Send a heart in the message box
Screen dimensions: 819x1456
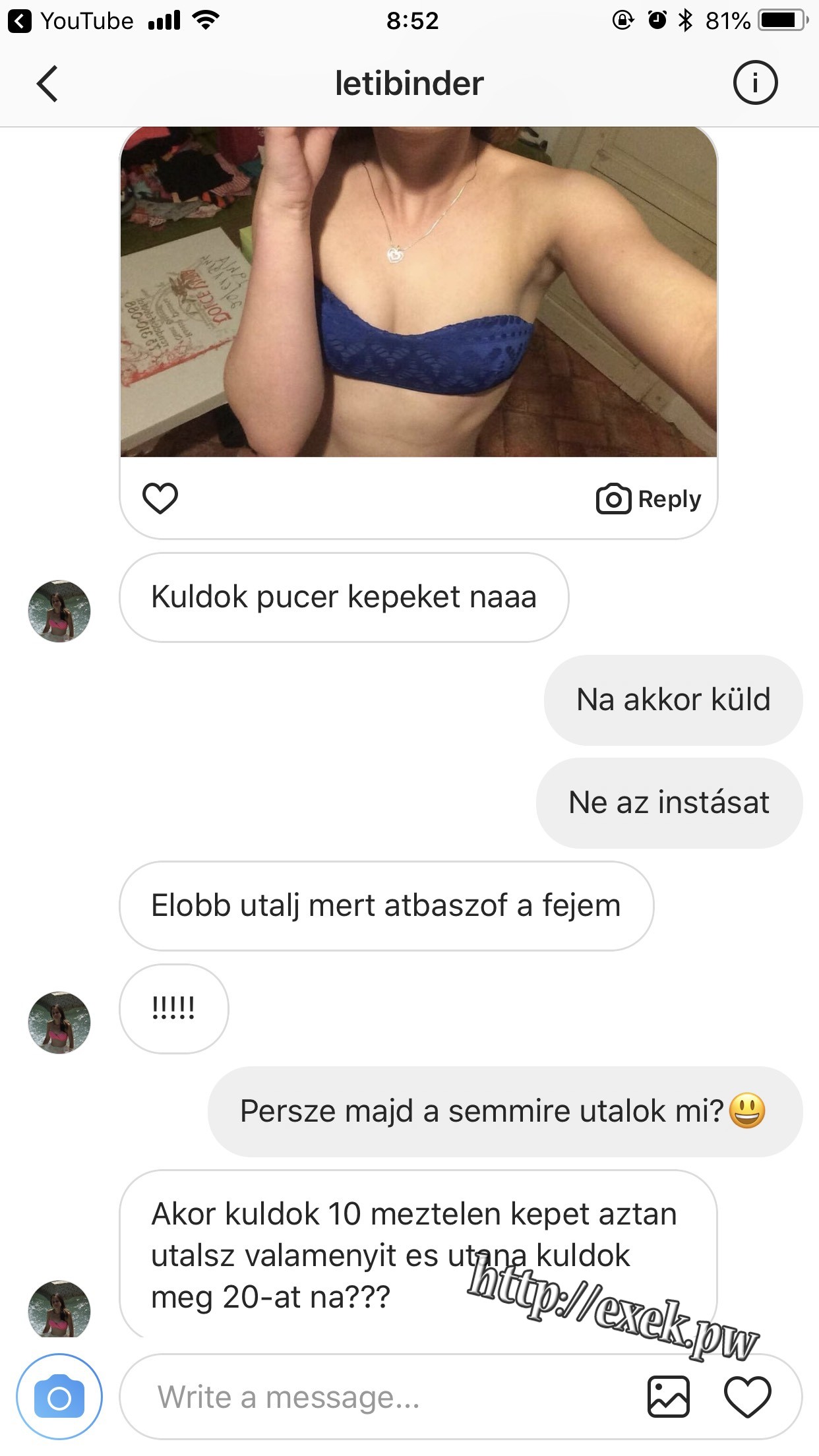click(748, 1397)
